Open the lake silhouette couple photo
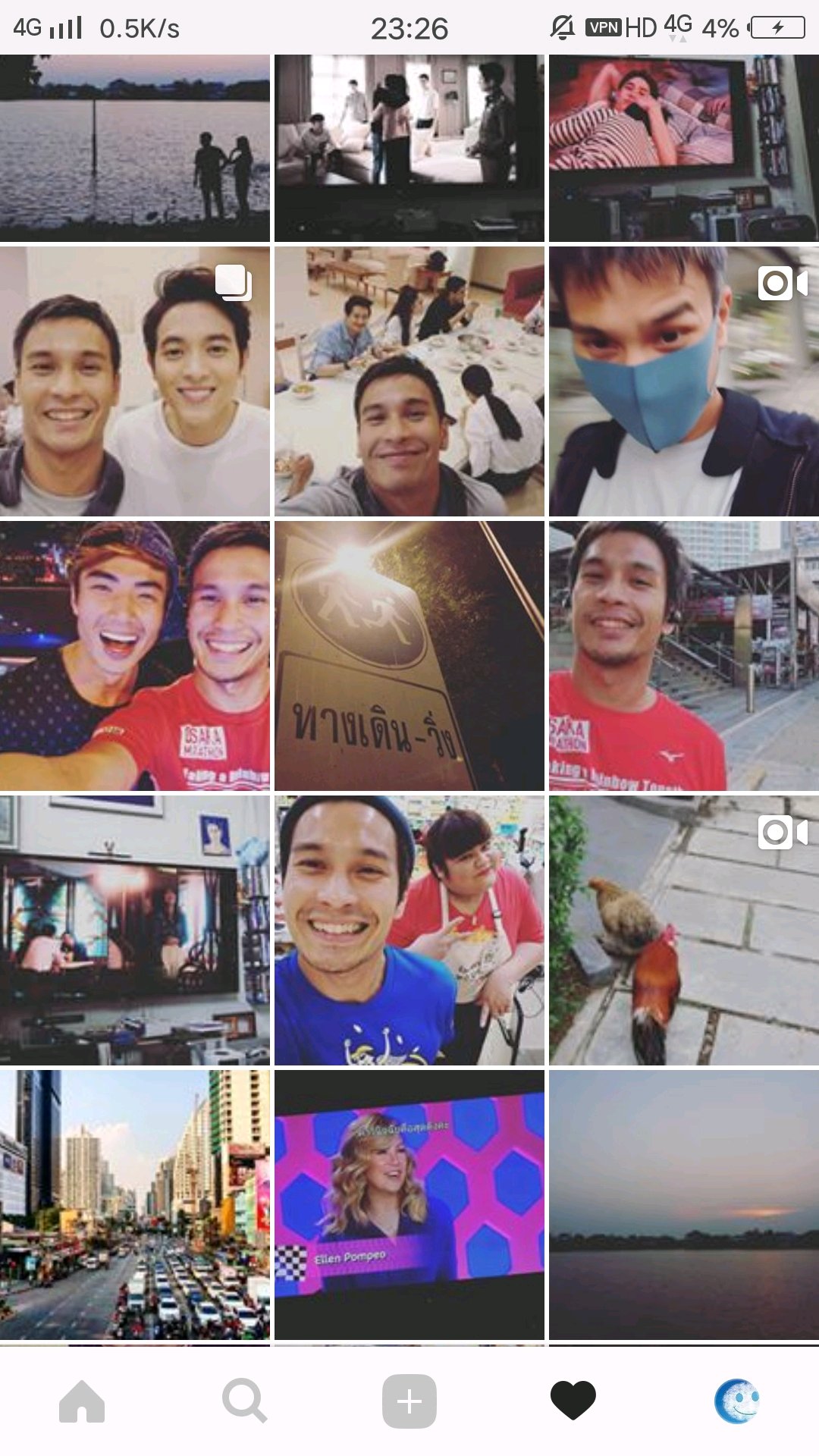819x1456 pixels. [x=135, y=148]
